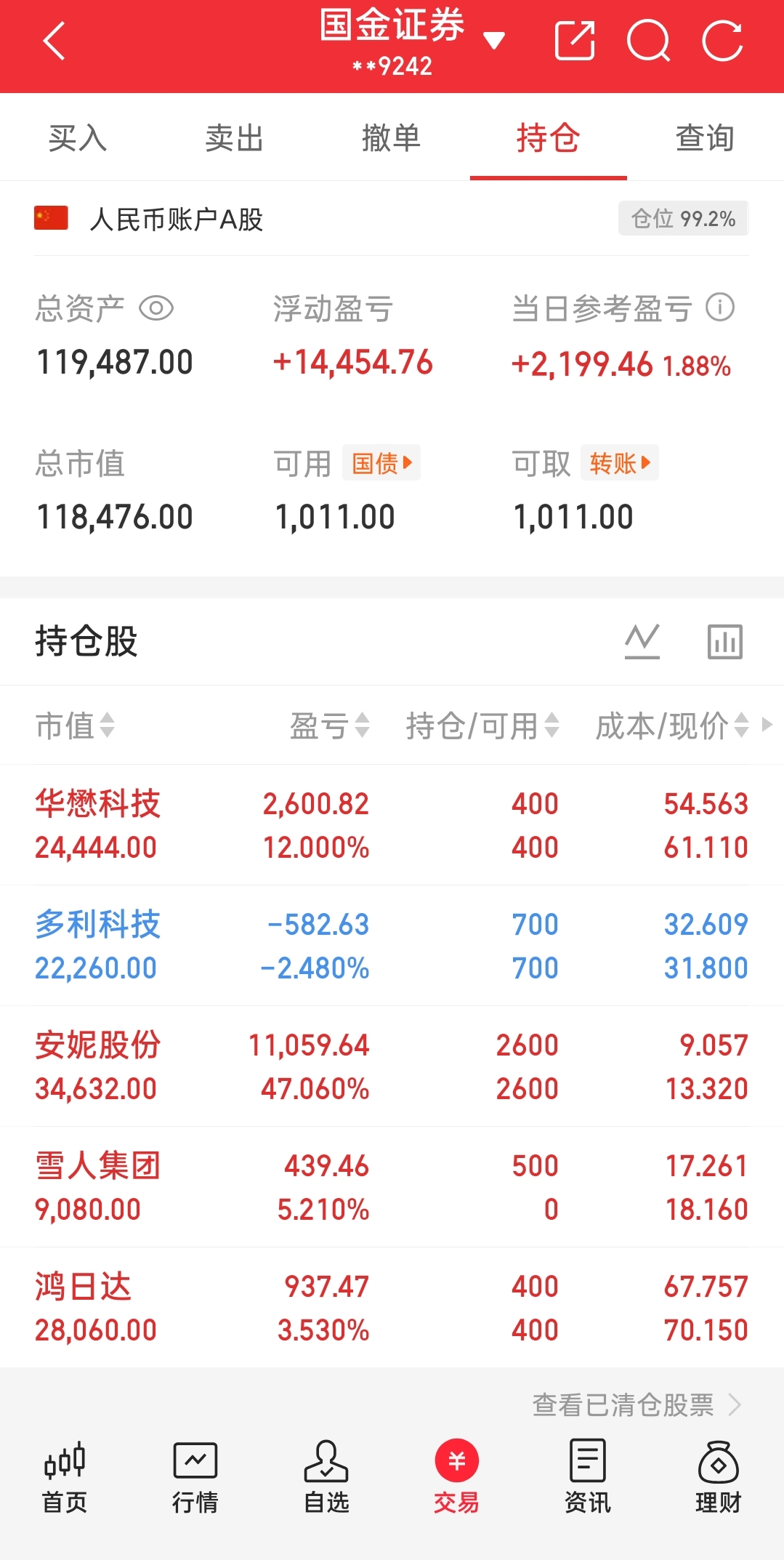Tap the 转账 button next to 可取
Screen dimensions: 784x1560
pos(620,462)
